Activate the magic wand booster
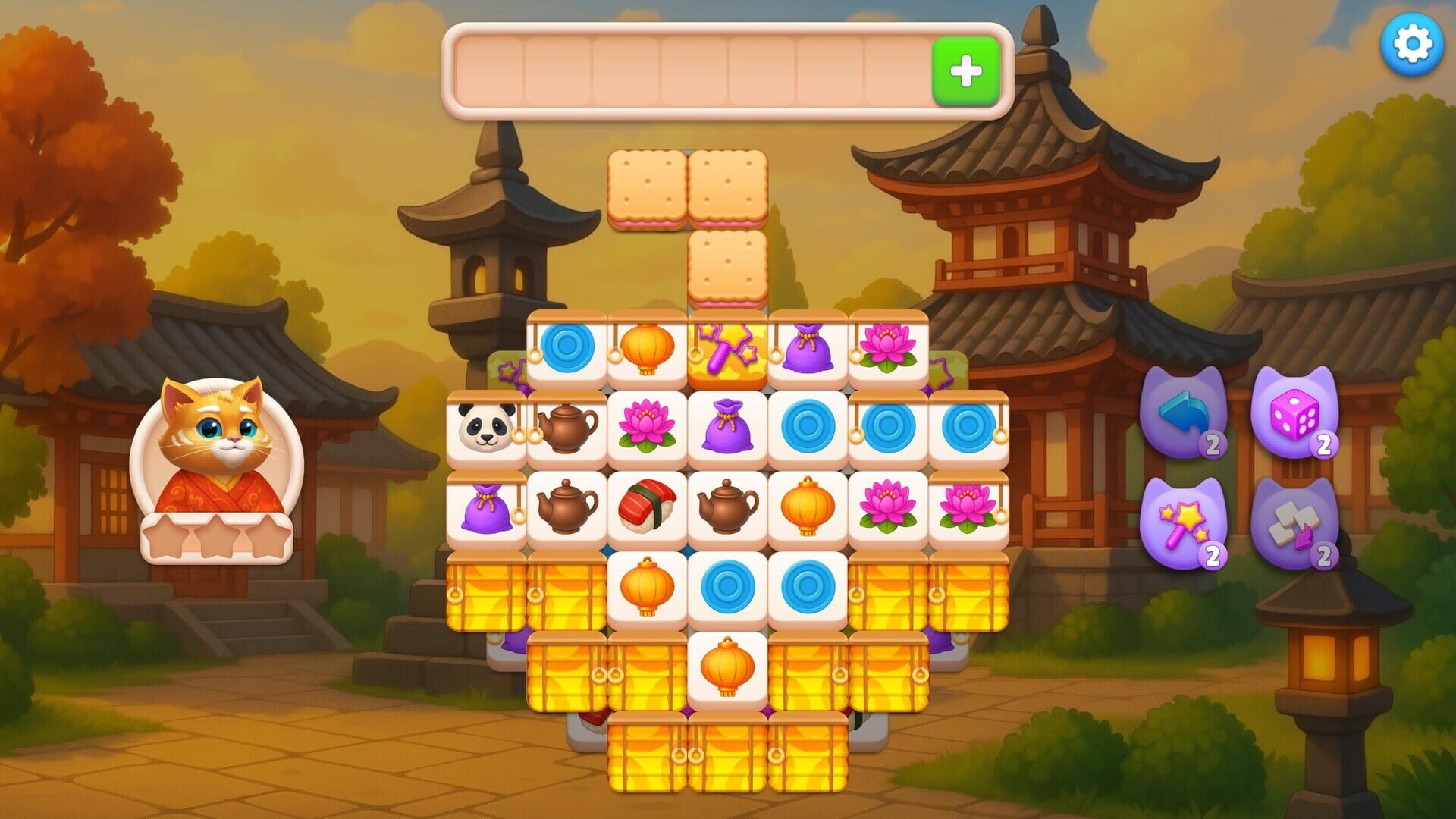1456x819 pixels. tap(1183, 525)
